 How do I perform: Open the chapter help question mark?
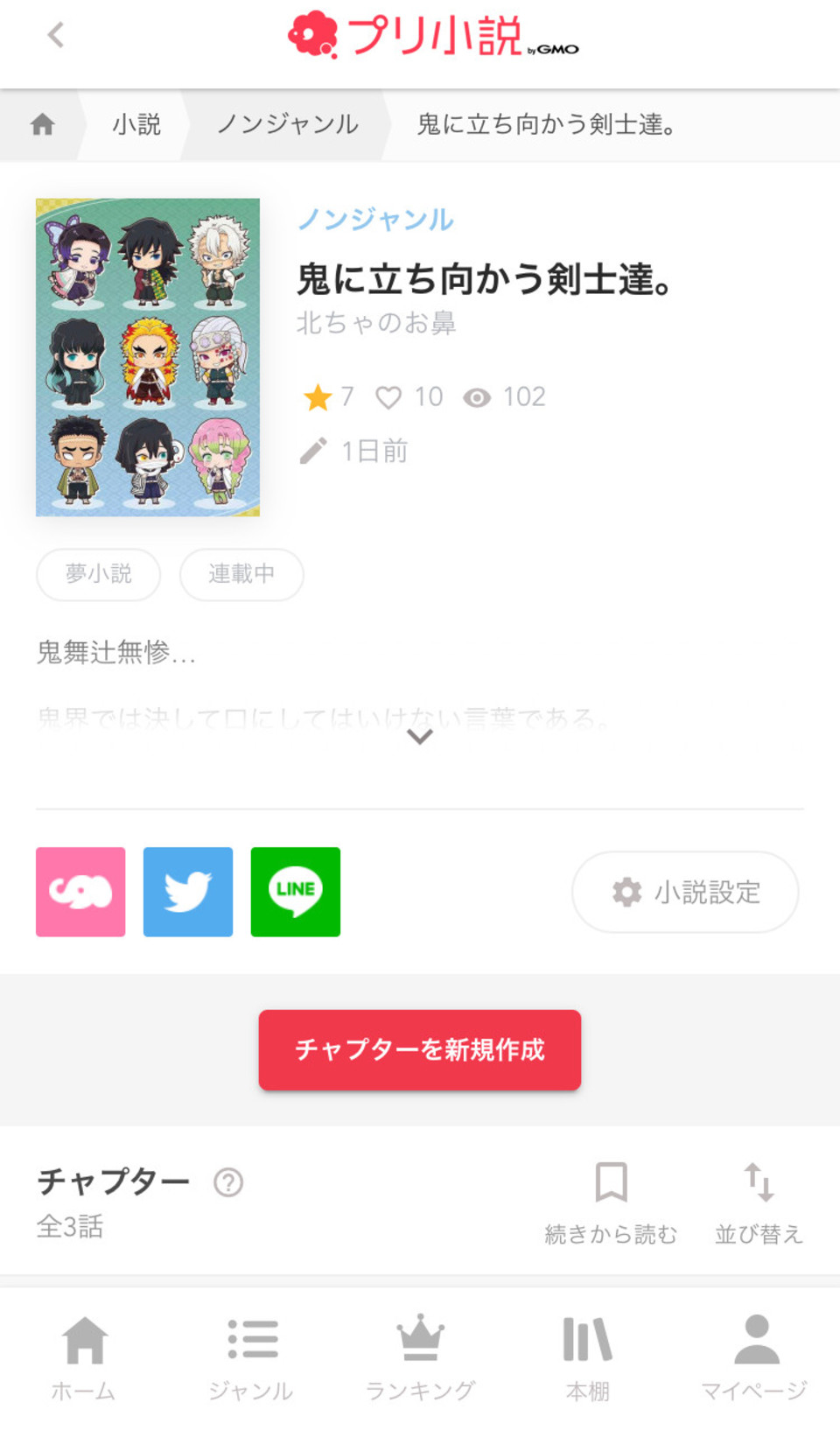click(x=228, y=1182)
